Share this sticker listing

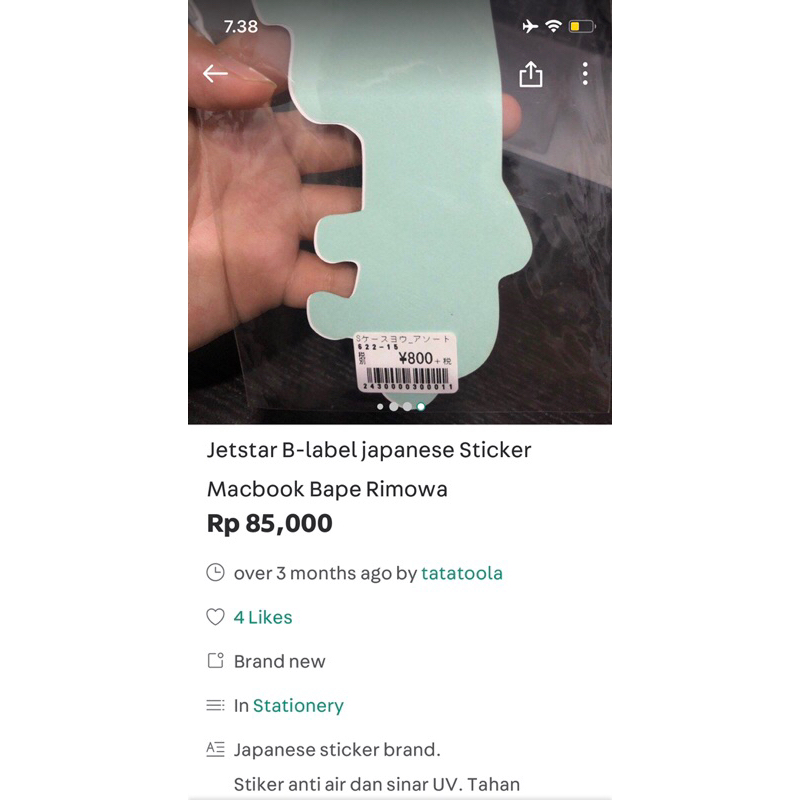pyautogui.click(x=531, y=74)
